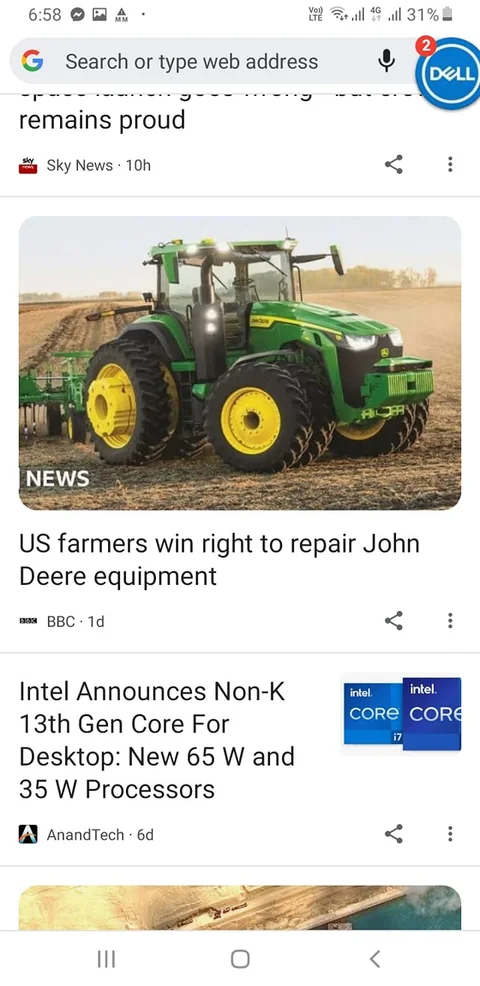Share the Sky News article
The image size is (480, 986).
click(393, 165)
